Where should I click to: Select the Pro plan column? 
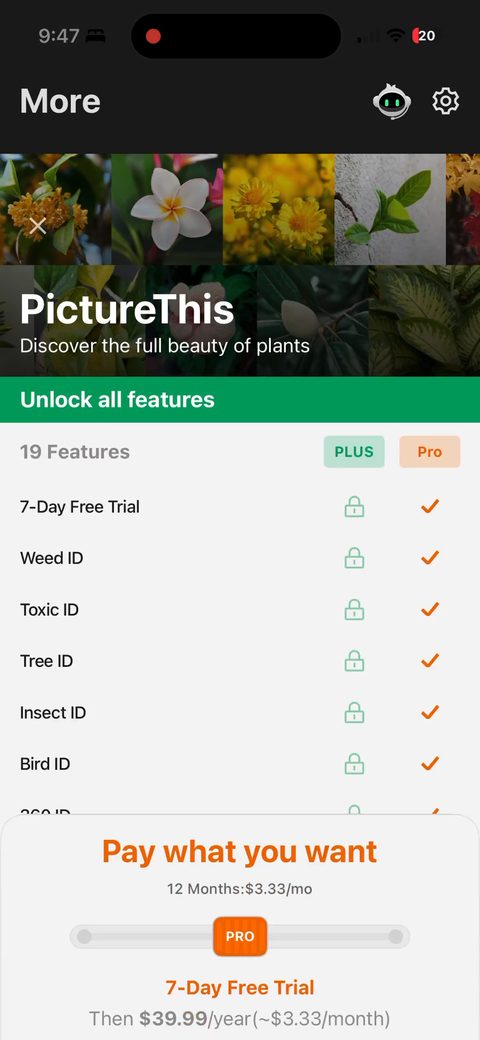click(430, 452)
